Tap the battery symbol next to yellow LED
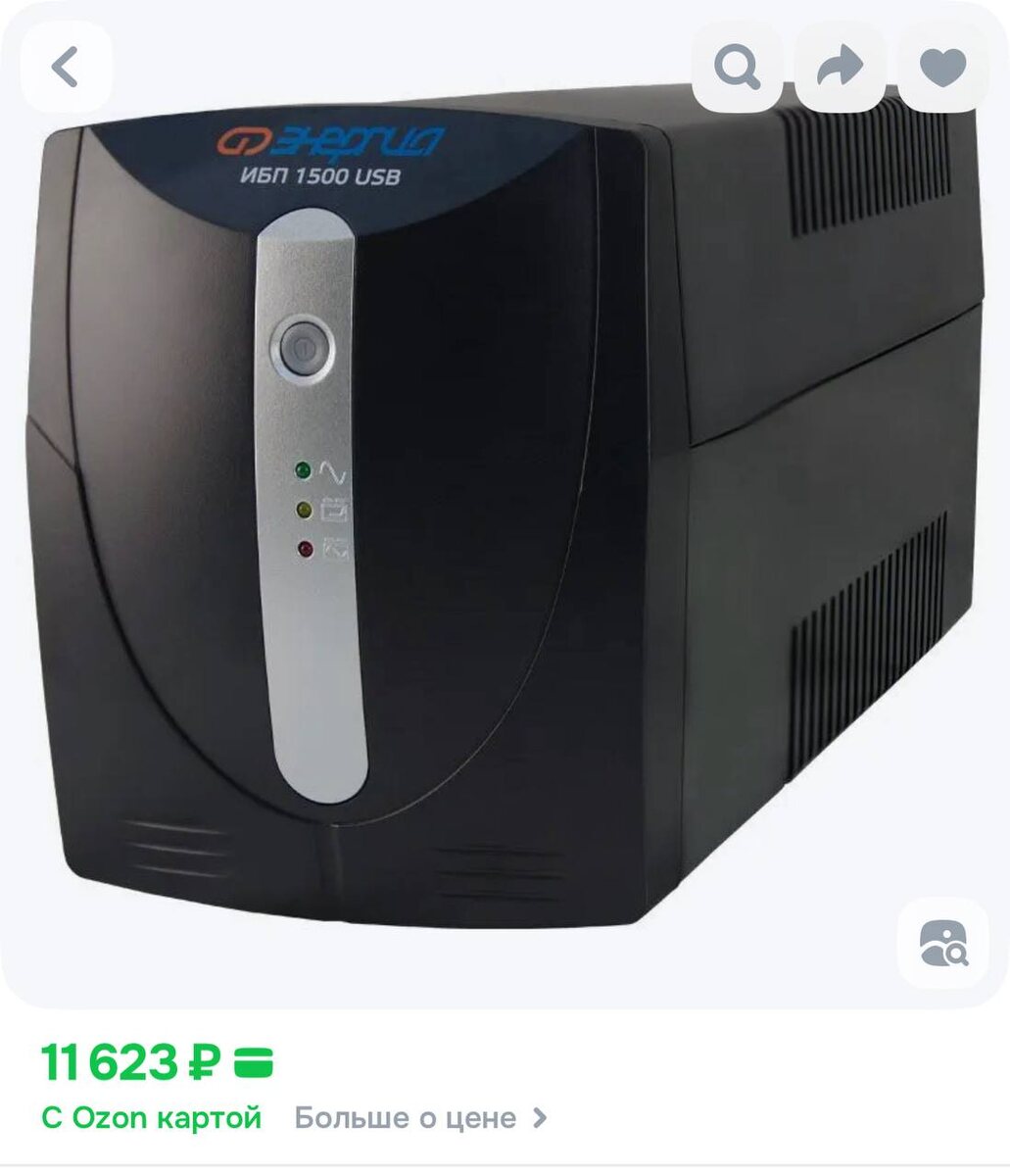This screenshot has height=1176, width=1010. pos(334,511)
